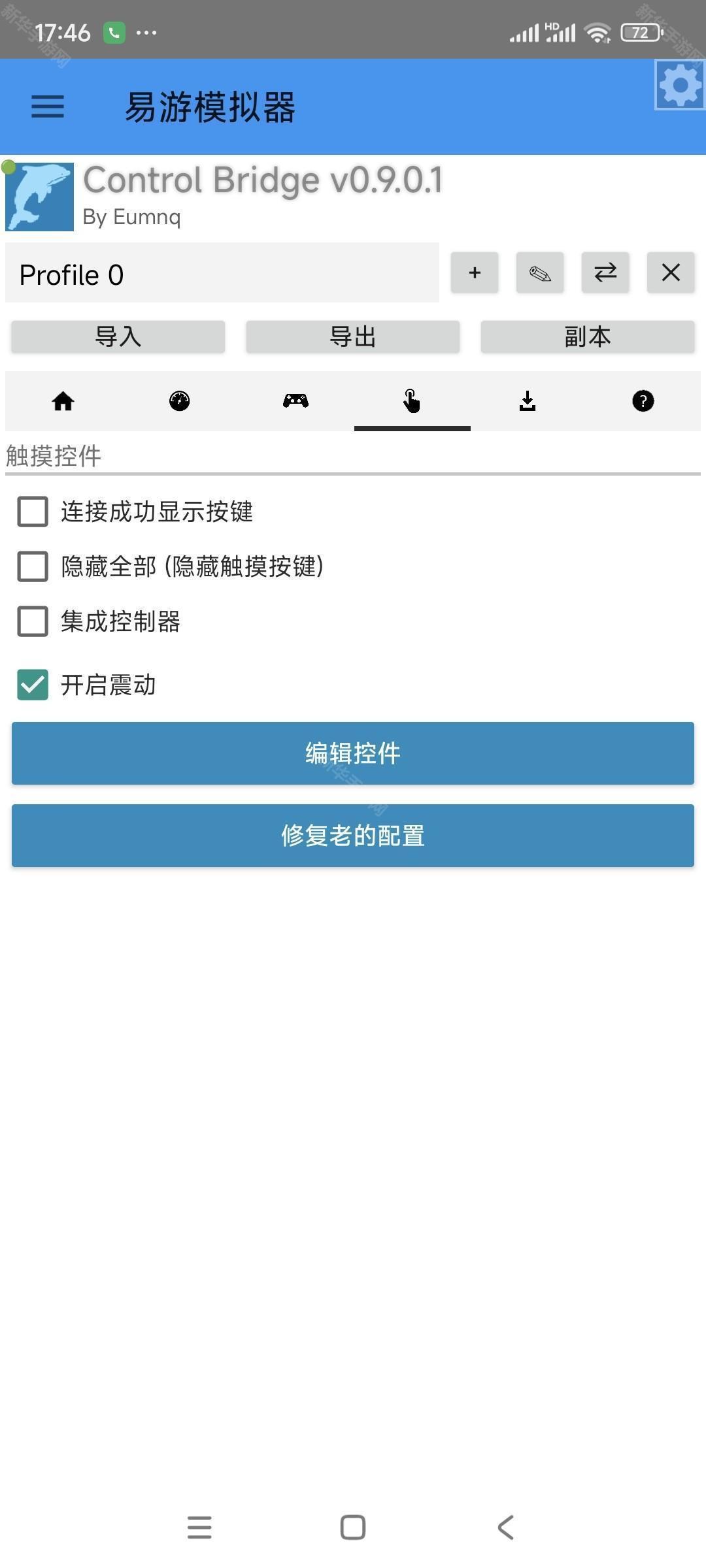
Task: Disable the 开启震动 vibration toggle
Action: 31,685
